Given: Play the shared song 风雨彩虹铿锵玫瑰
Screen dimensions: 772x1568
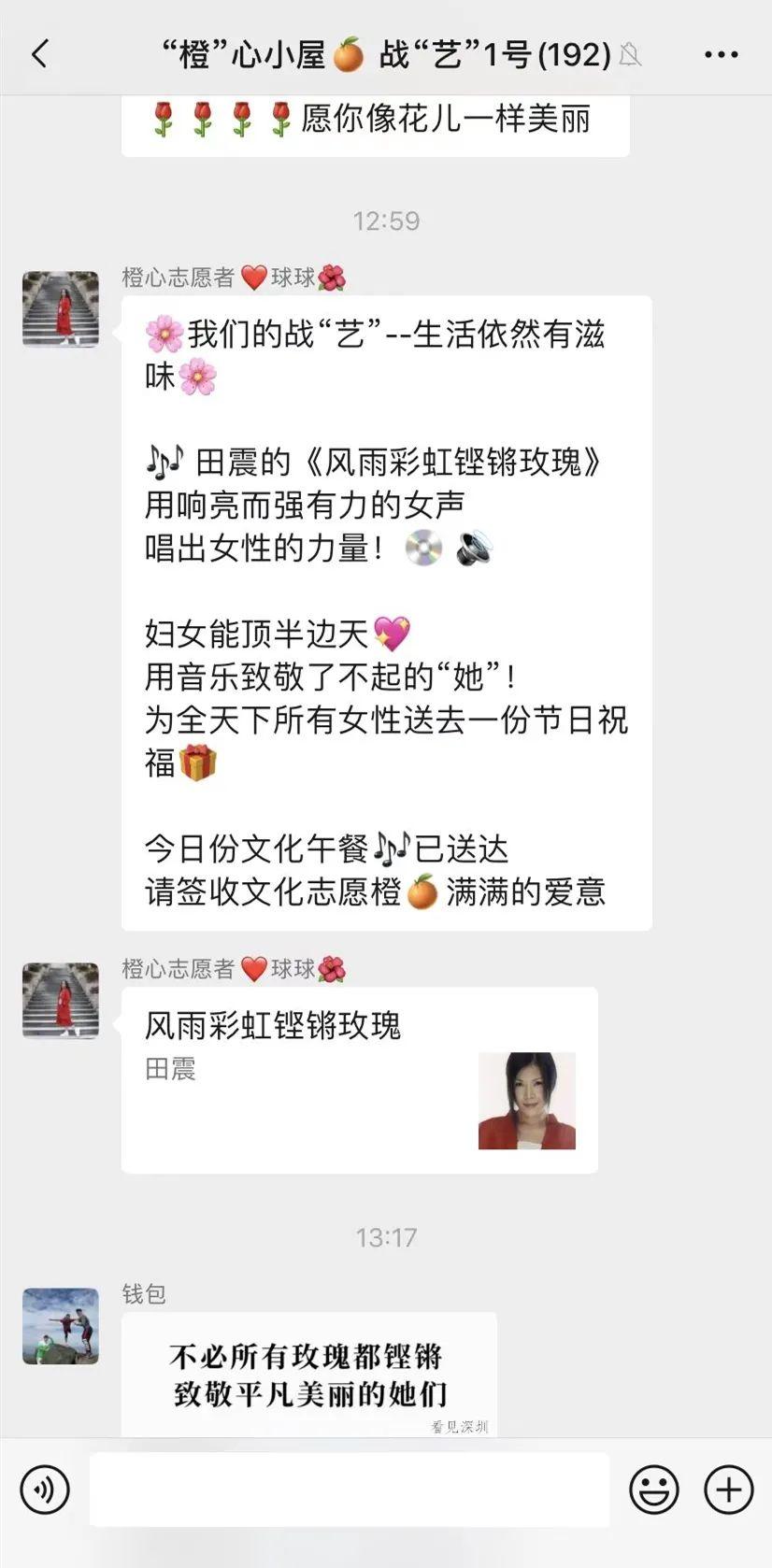Looking at the screenshot, I should coord(359,1079).
